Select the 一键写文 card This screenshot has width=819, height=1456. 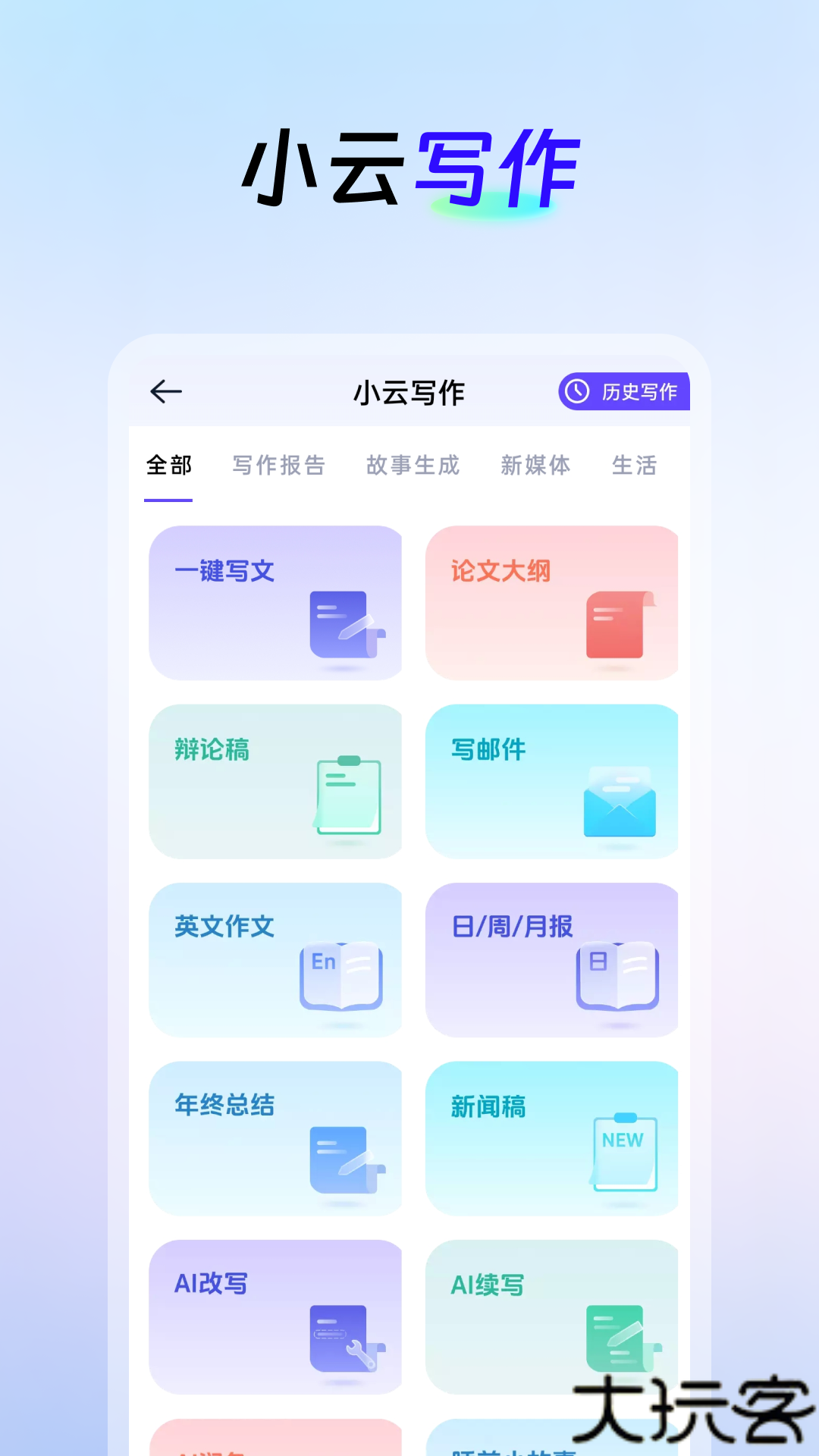coord(276,603)
